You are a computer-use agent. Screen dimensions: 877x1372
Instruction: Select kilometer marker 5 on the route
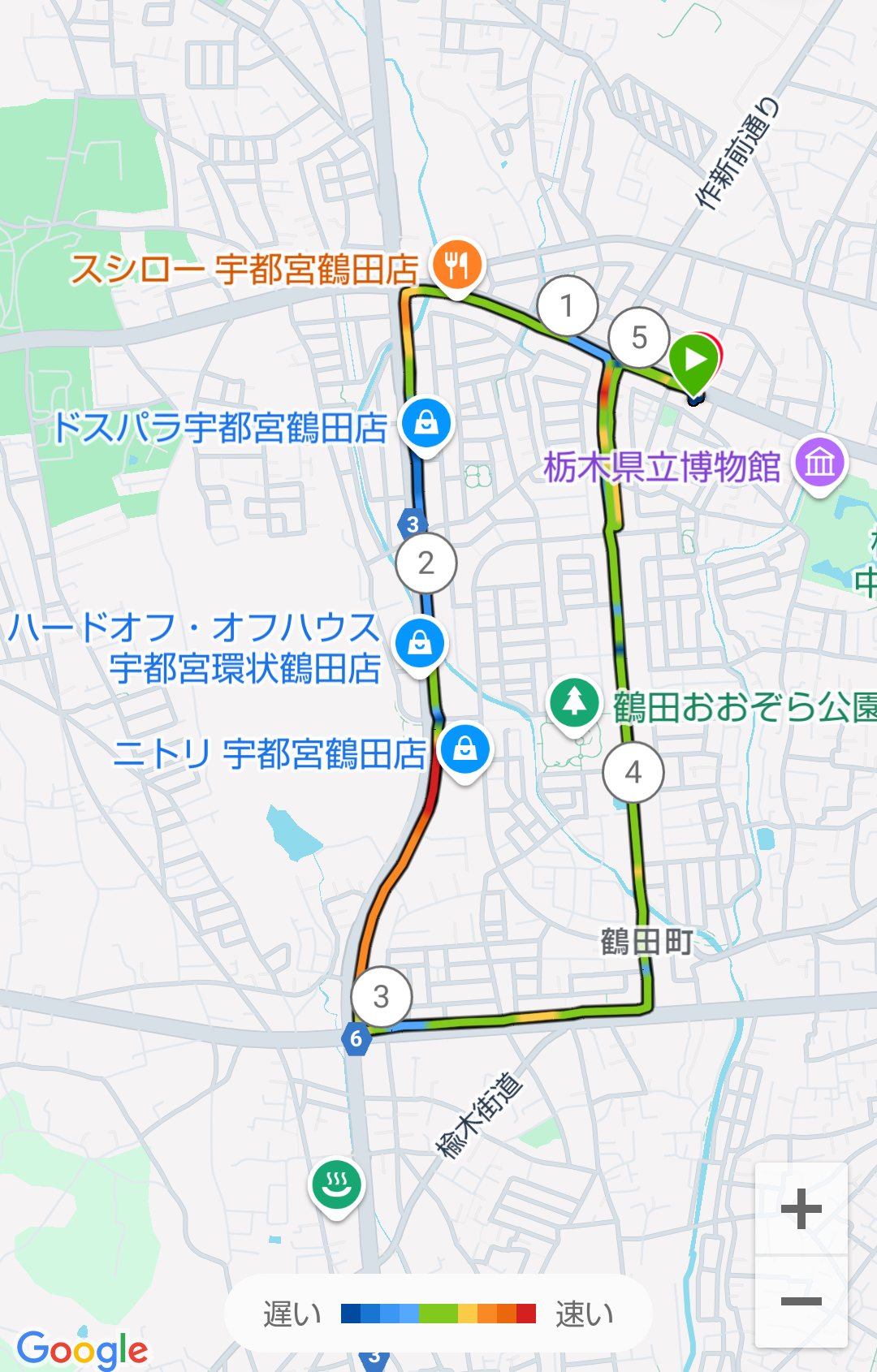pos(639,337)
